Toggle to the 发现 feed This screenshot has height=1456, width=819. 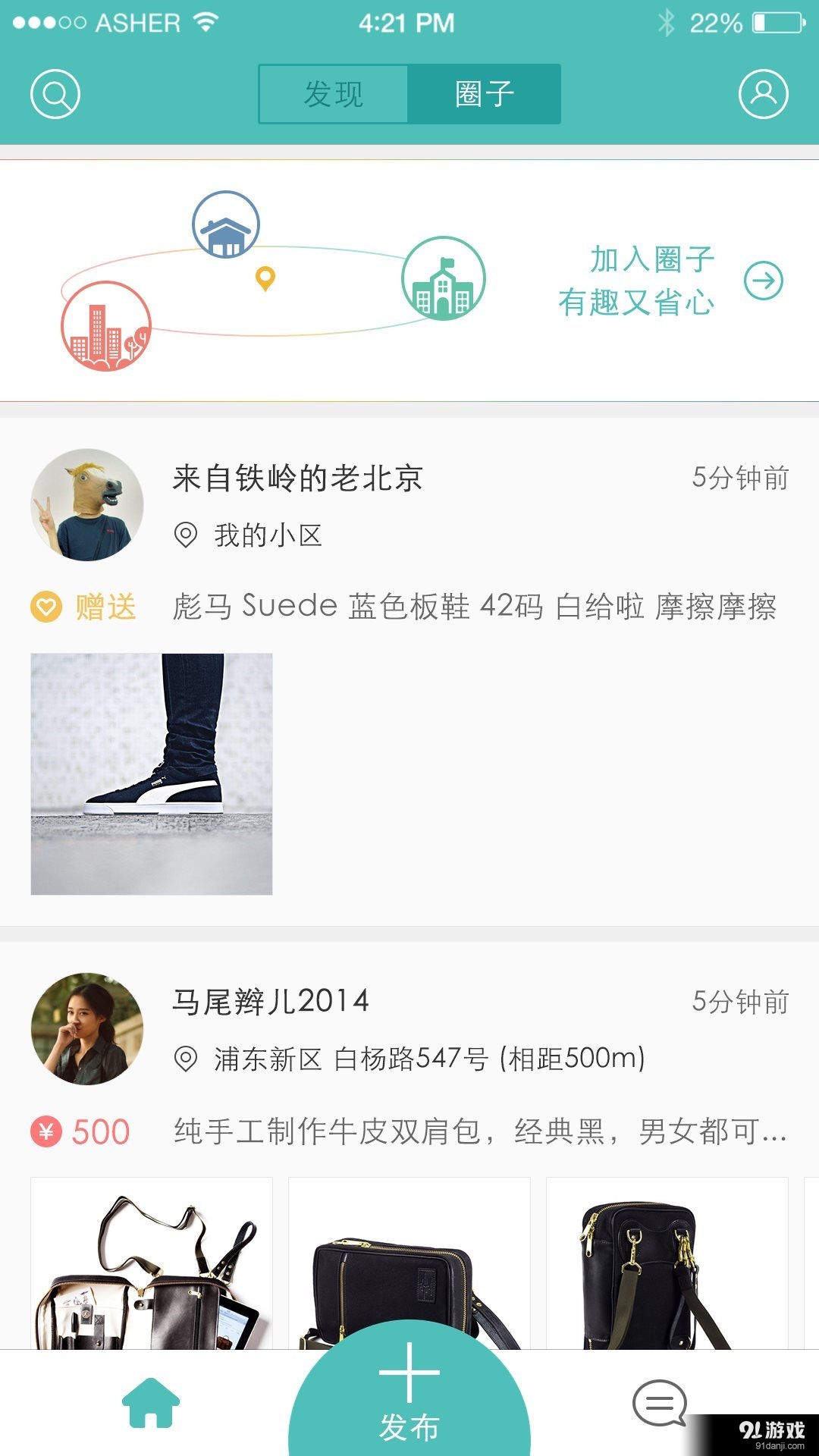(332, 93)
